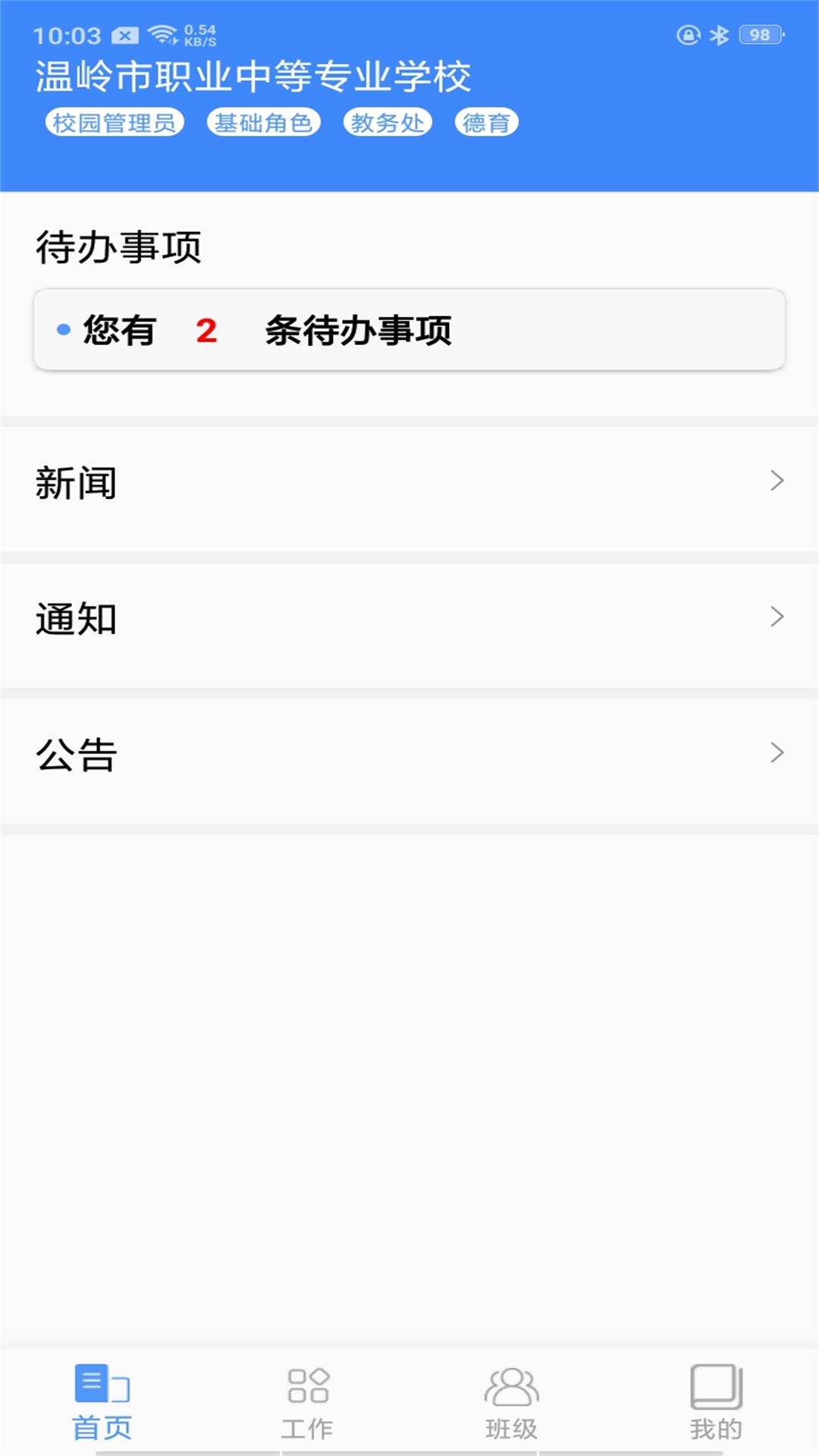Select the 德育 role tag
This screenshot has height=1456, width=819.
click(487, 121)
